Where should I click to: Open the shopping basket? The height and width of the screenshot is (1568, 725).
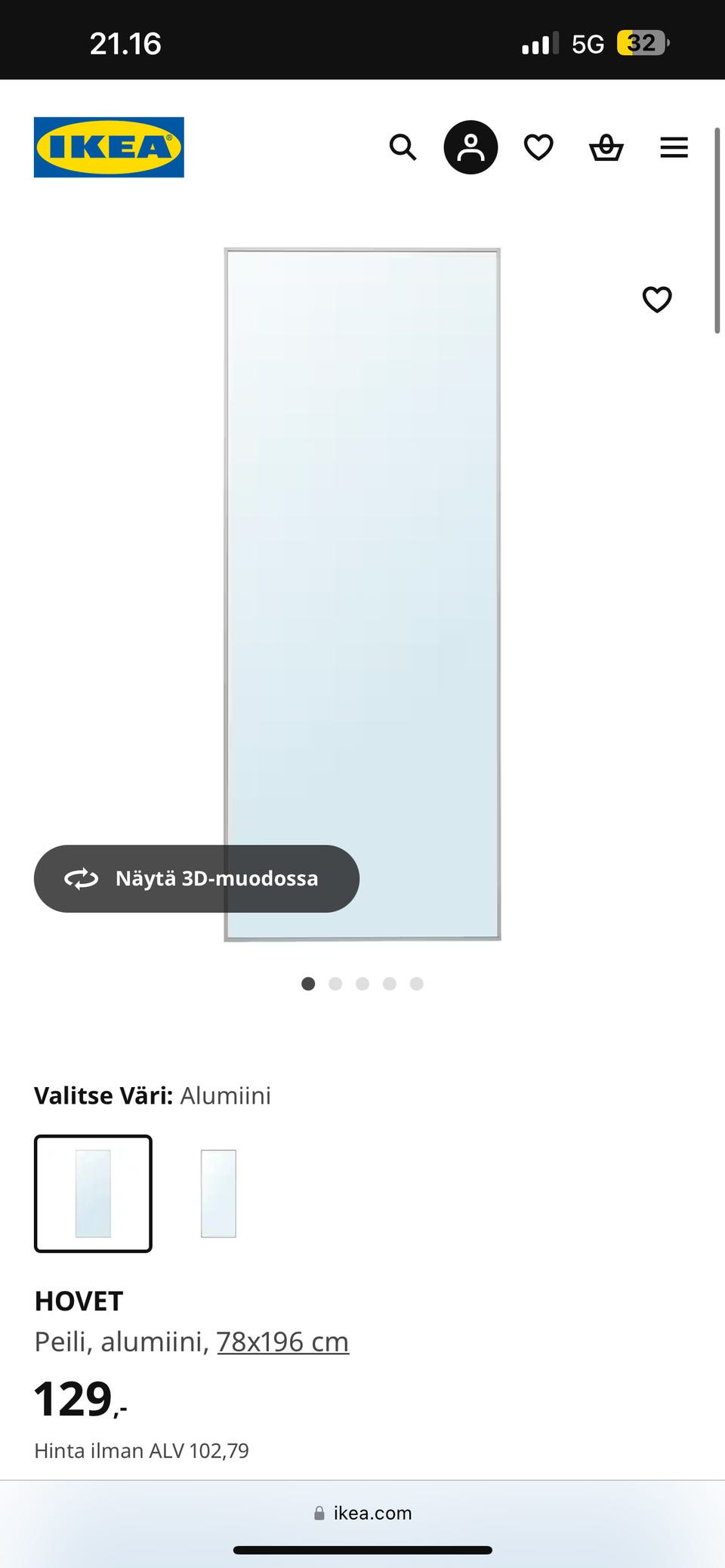[x=606, y=147]
